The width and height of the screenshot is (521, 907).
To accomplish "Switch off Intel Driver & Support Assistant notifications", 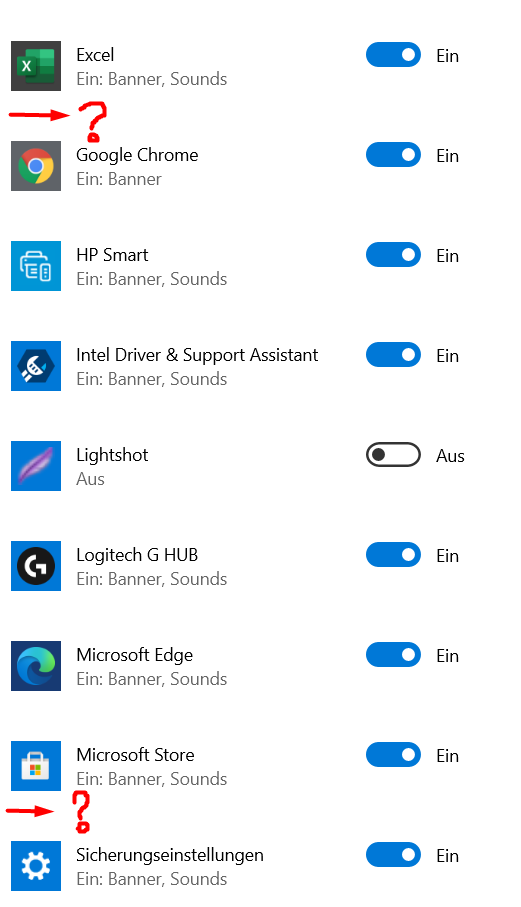I will click(393, 355).
